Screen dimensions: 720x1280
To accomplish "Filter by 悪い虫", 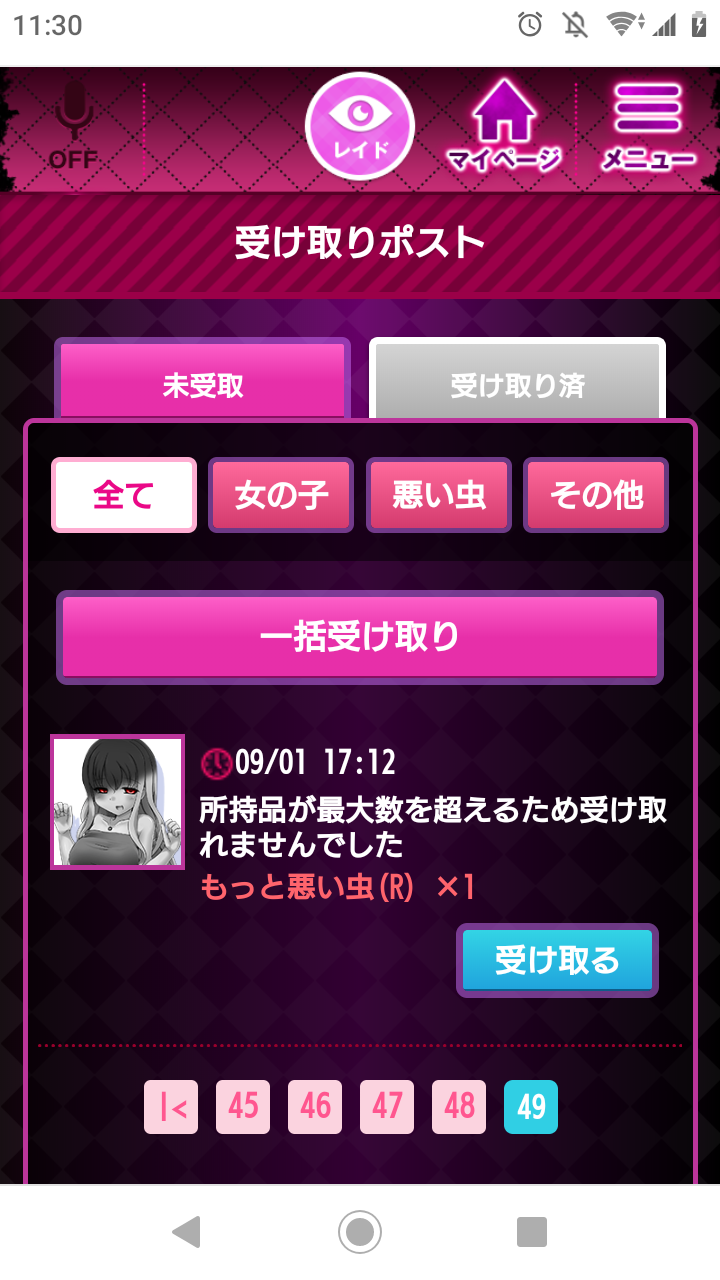I will pyautogui.click(x=439, y=495).
